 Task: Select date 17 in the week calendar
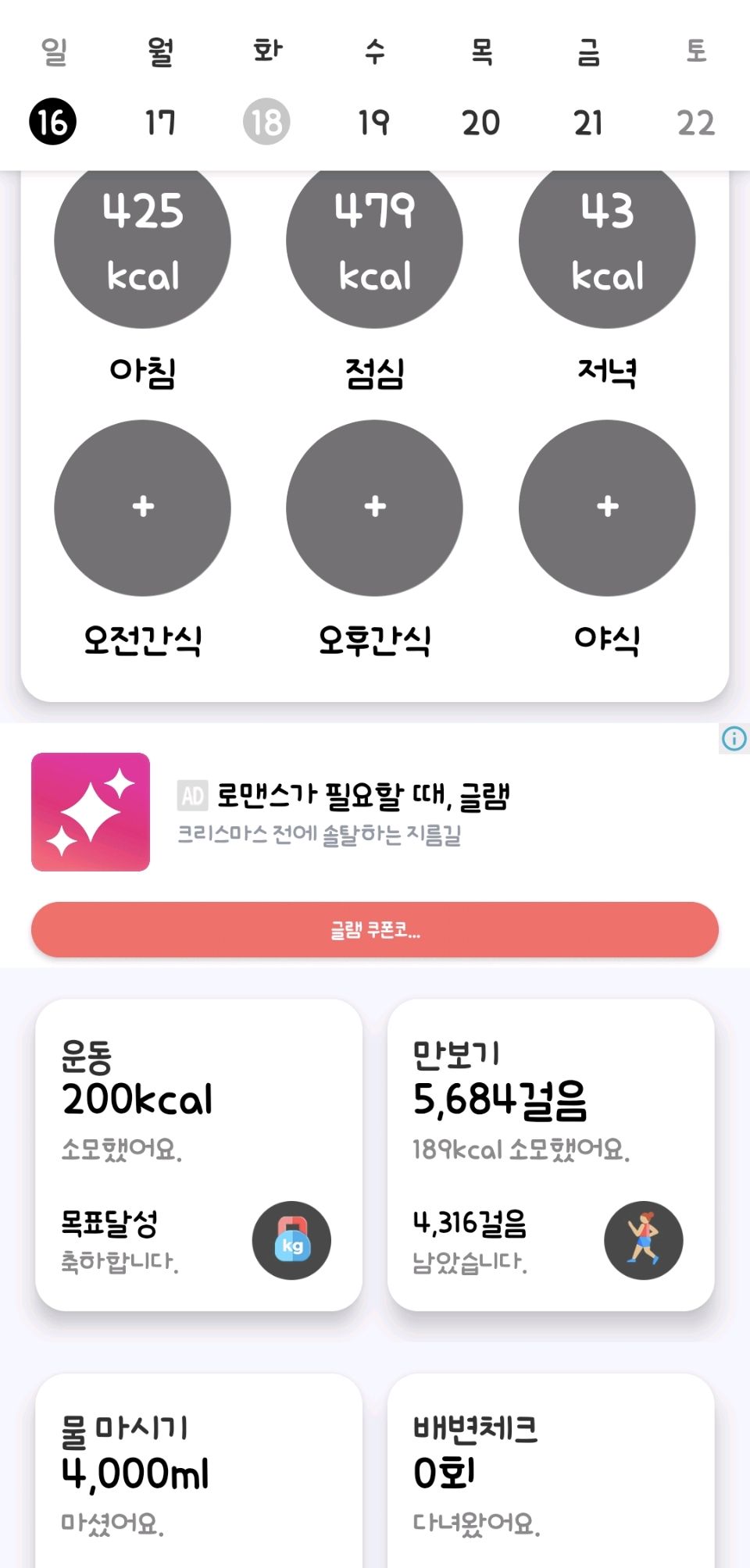pyautogui.click(x=160, y=122)
